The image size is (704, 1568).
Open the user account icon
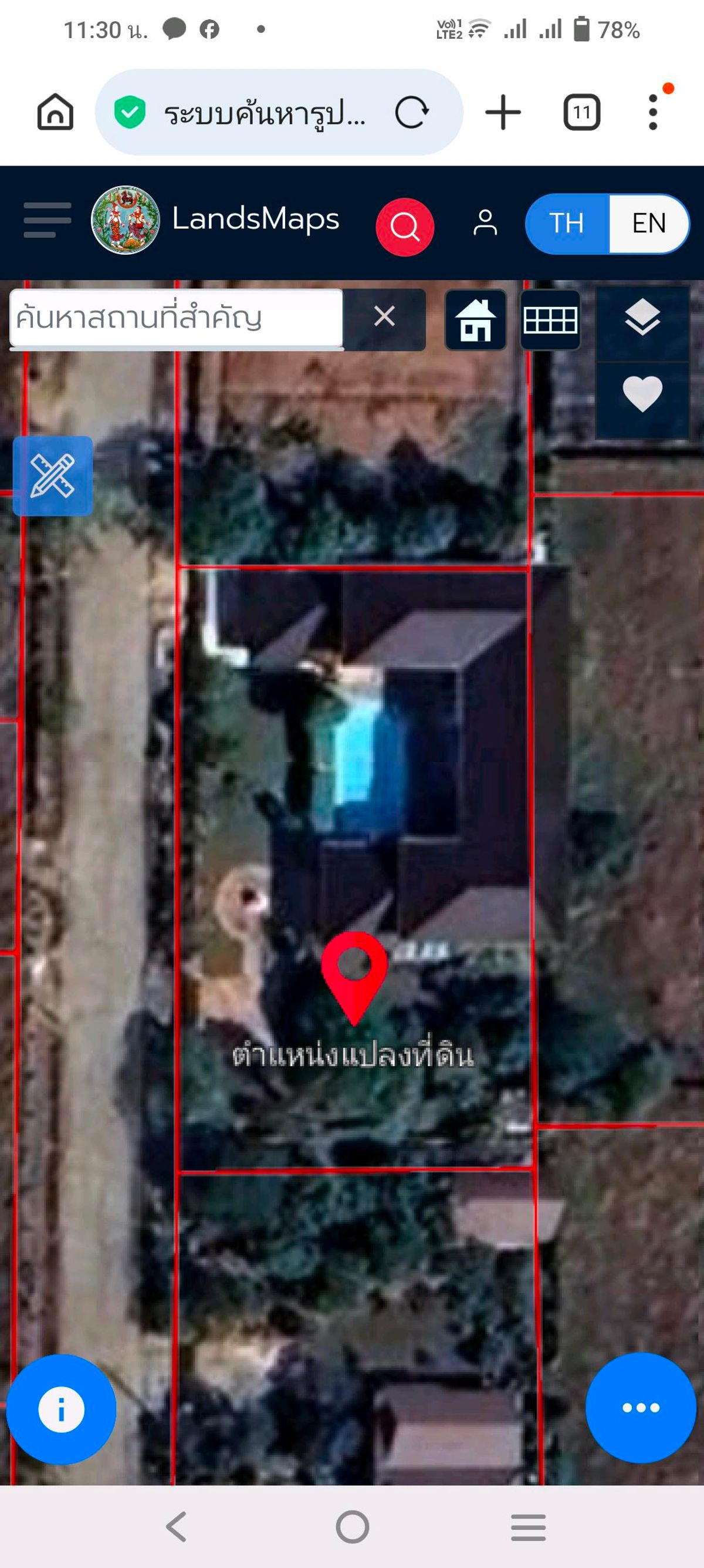[485, 222]
